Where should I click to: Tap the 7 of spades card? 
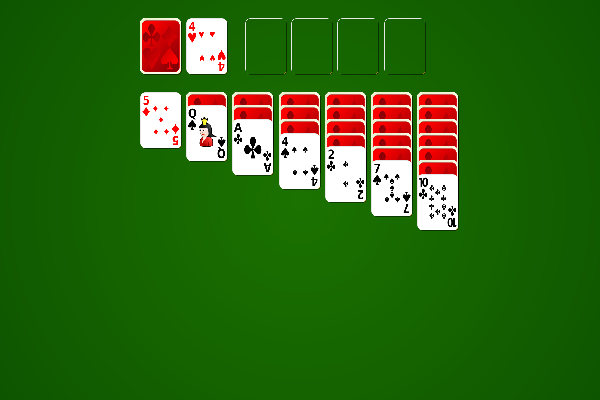(391, 190)
